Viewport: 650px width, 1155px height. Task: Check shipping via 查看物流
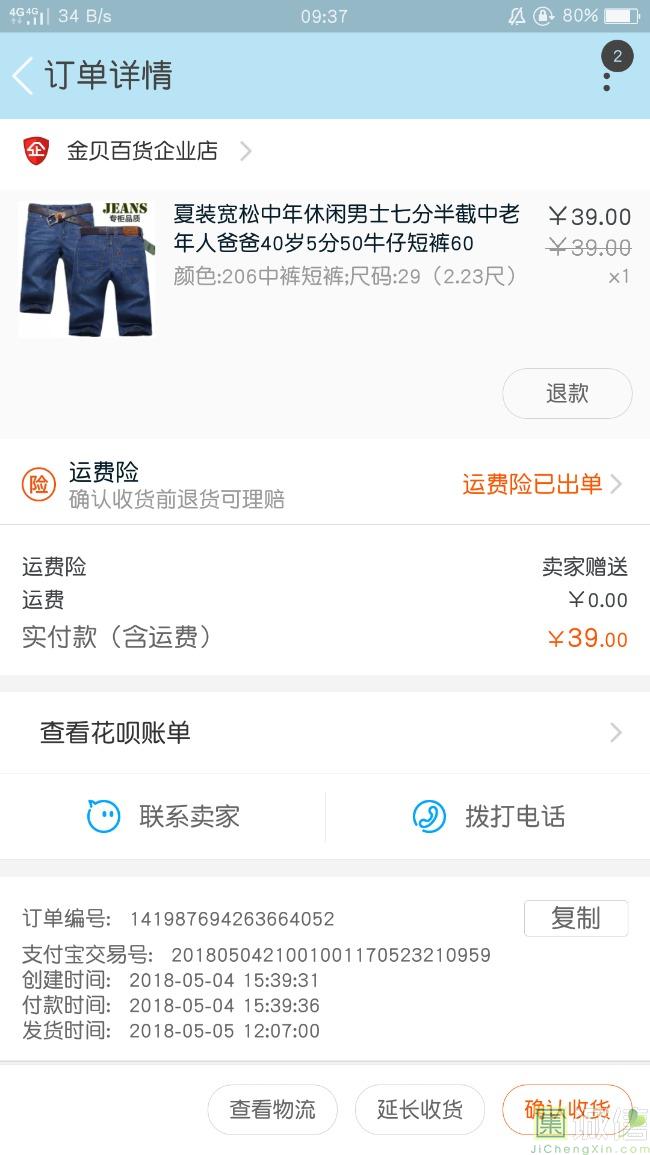pyautogui.click(x=272, y=1109)
